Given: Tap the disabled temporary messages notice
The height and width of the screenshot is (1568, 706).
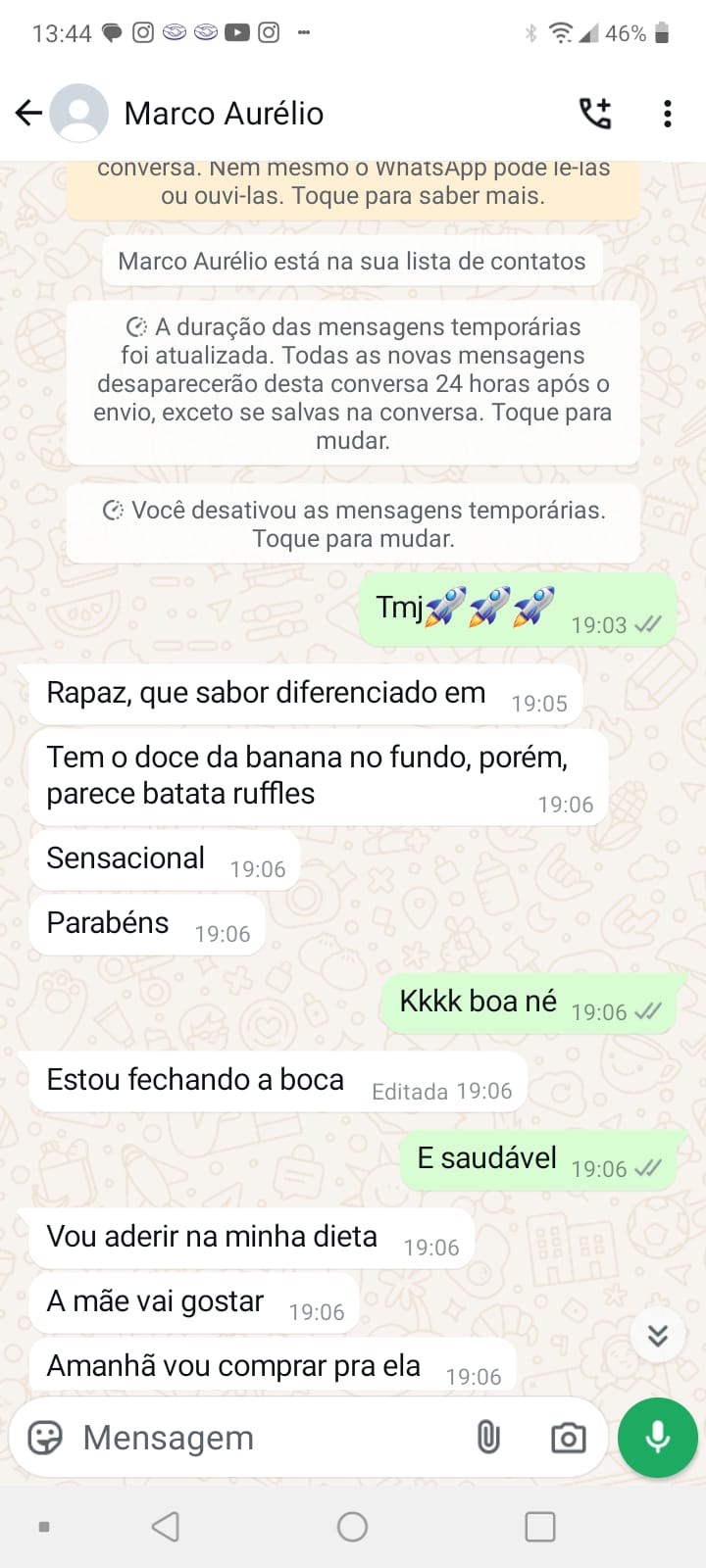Looking at the screenshot, I should click(x=353, y=523).
